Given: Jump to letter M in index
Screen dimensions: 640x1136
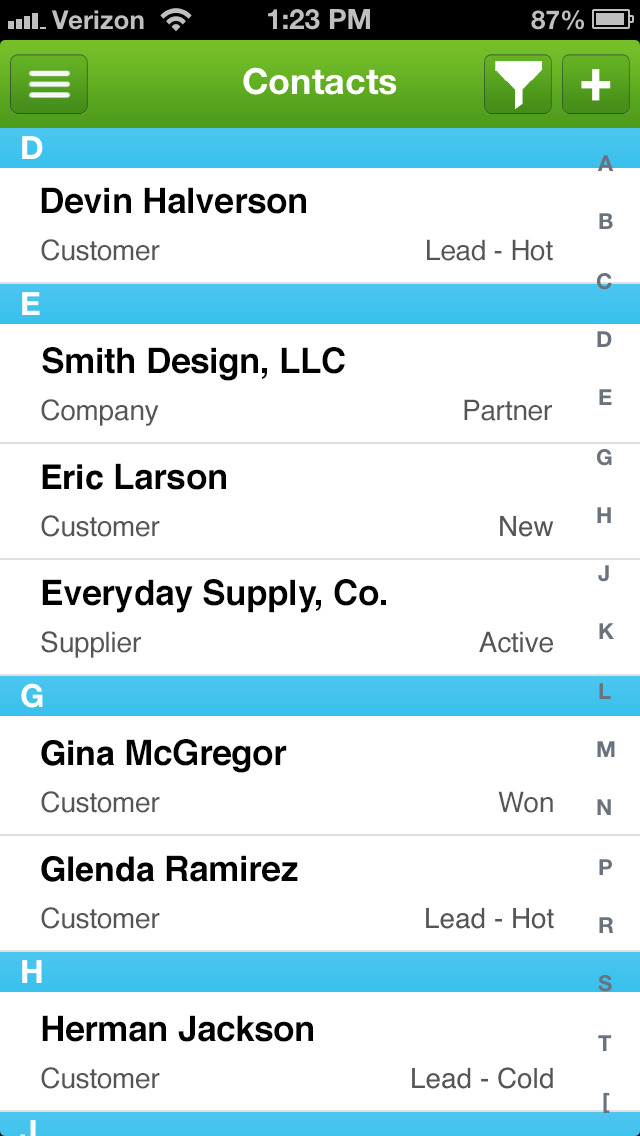Looking at the screenshot, I should tap(605, 750).
